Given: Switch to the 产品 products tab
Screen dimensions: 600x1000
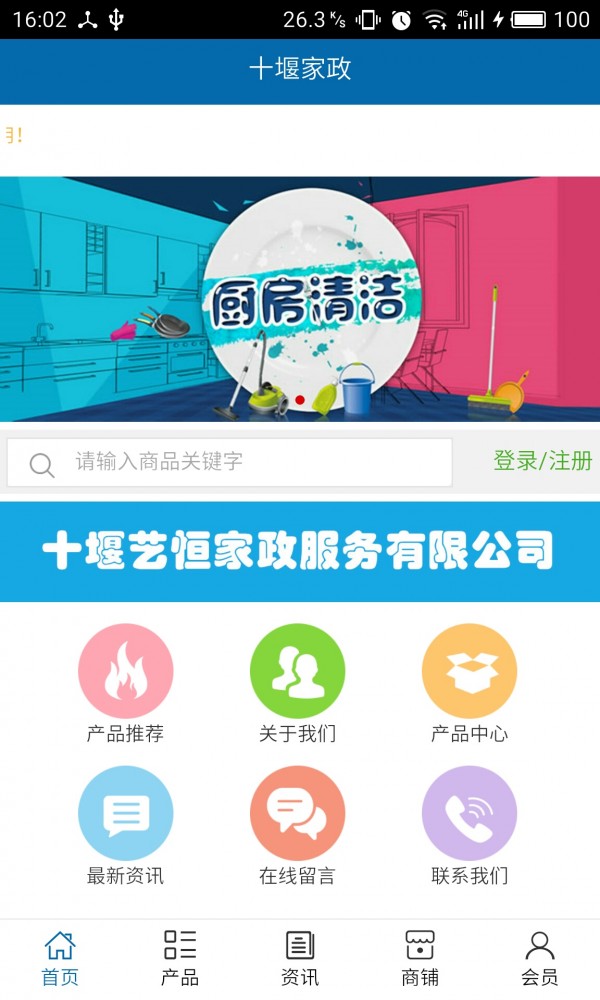Looking at the screenshot, I should coord(180,958).
